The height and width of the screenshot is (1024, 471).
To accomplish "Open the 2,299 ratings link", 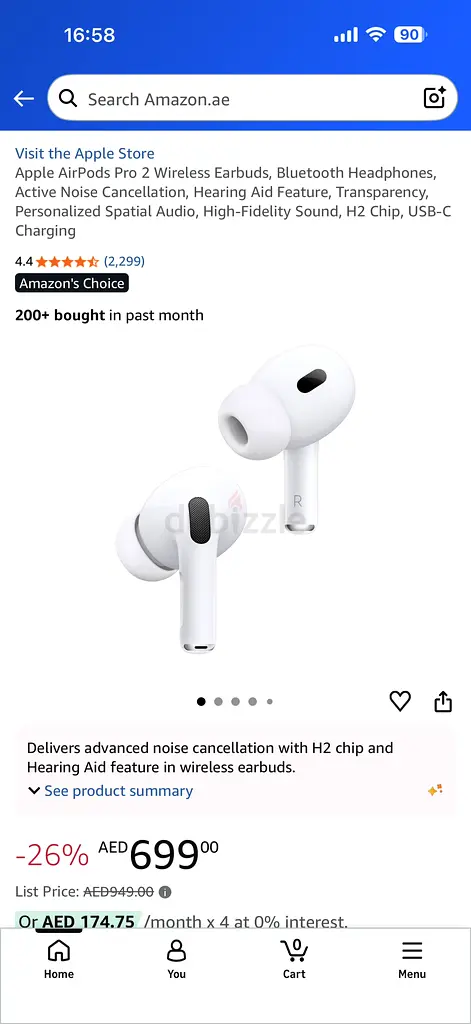I will pyautogui.click(x=124, y=261).
